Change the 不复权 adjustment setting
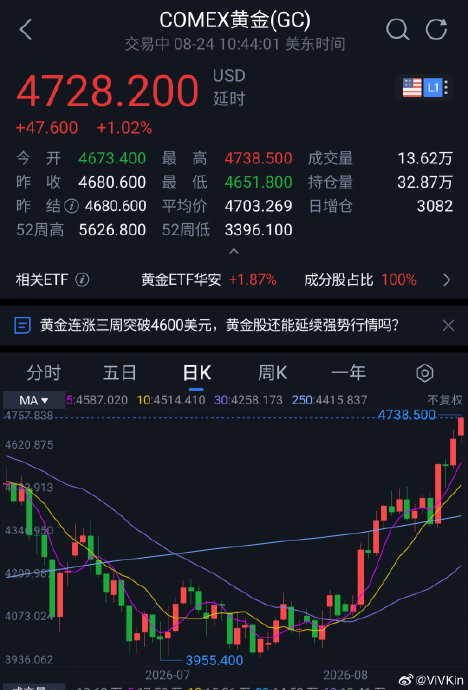The image size is (468, 690). click(x=445, y=400)
